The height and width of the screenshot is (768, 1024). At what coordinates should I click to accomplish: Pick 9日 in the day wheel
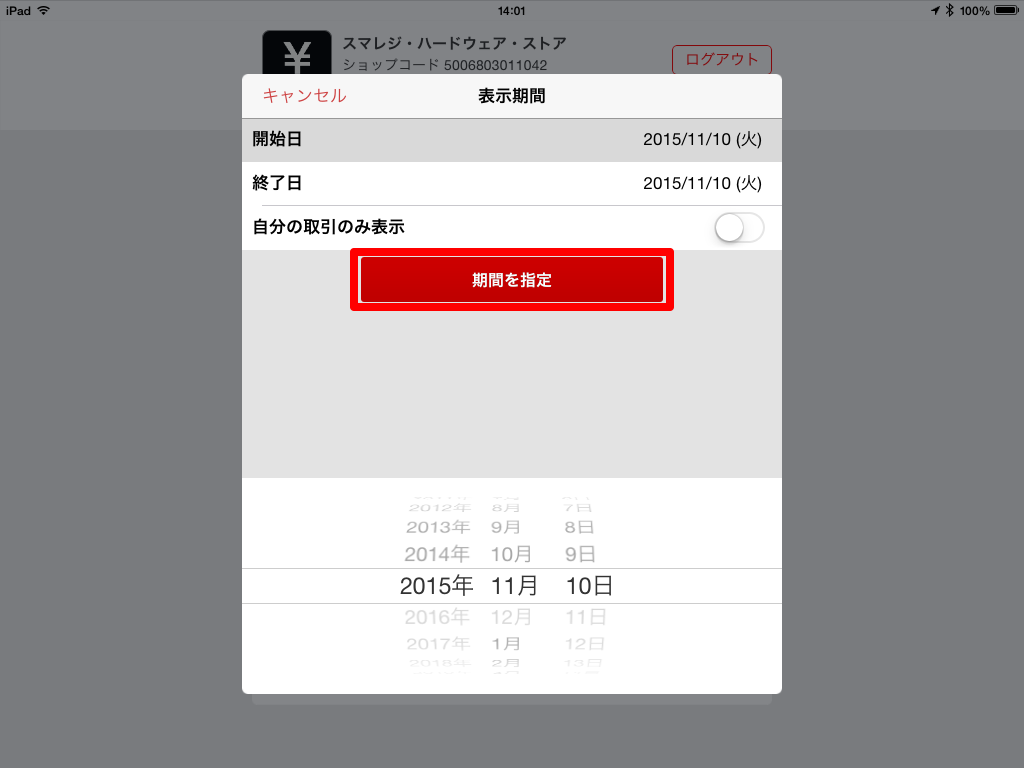(x=580, y=554)
